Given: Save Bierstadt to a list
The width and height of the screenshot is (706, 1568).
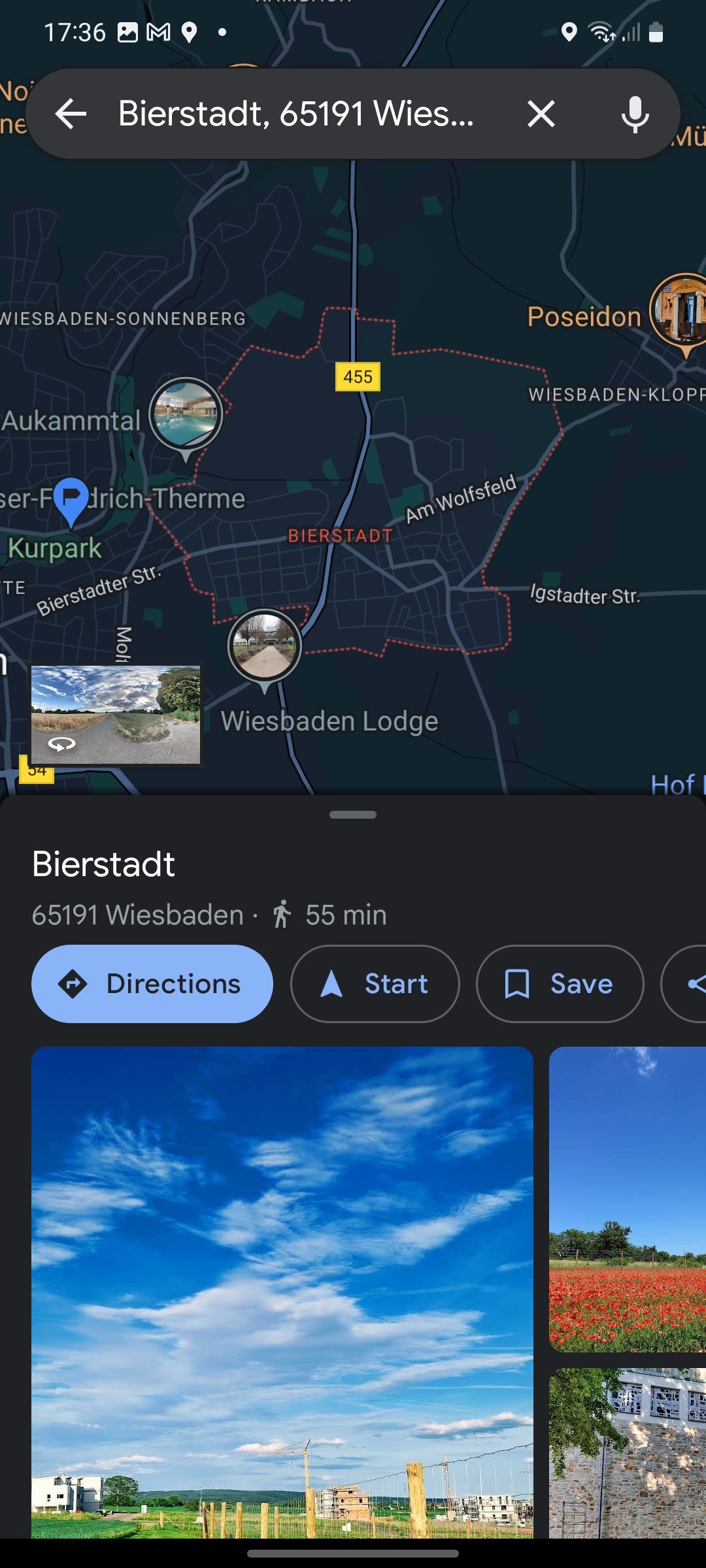Looking at the screenshot, I should 560,983.
